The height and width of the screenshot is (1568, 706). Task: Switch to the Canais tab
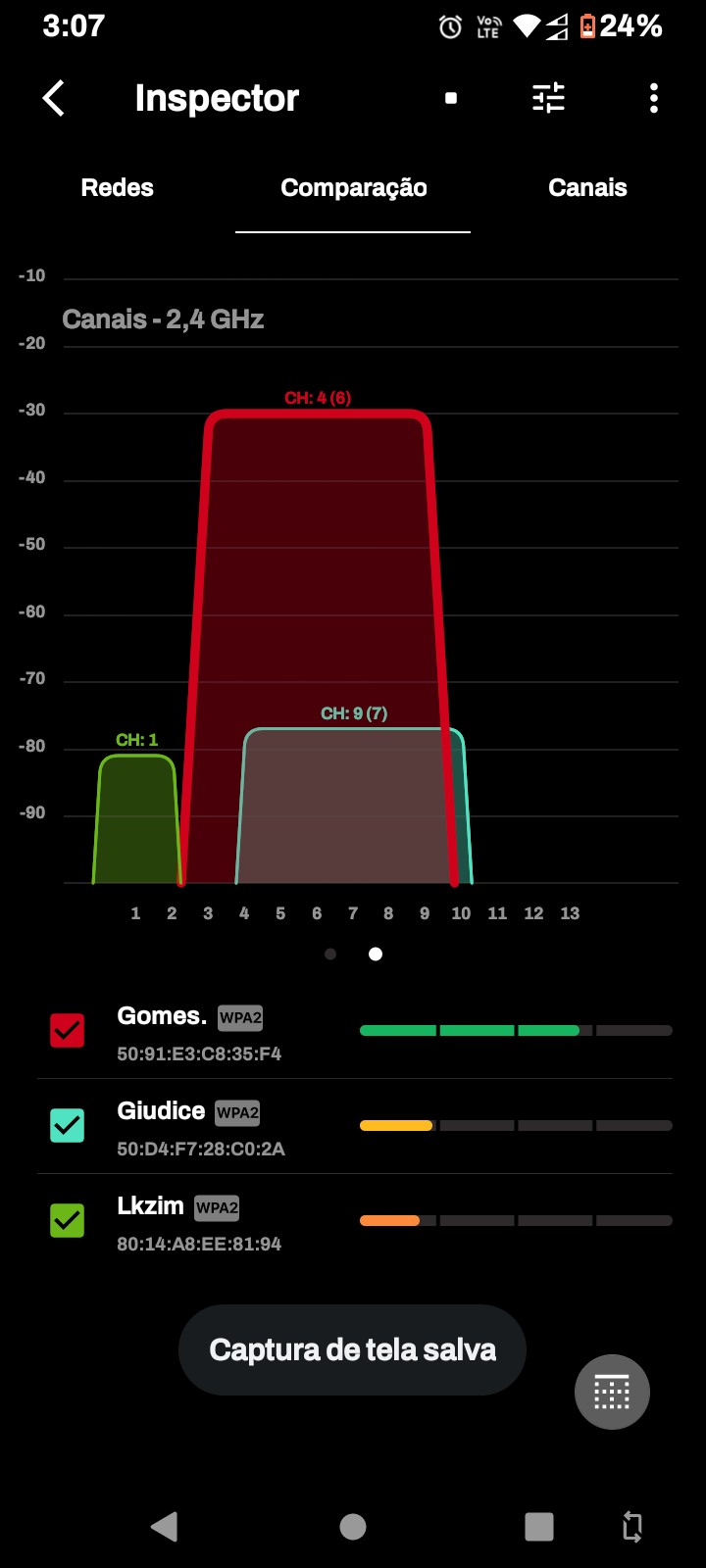coord(587,188)
